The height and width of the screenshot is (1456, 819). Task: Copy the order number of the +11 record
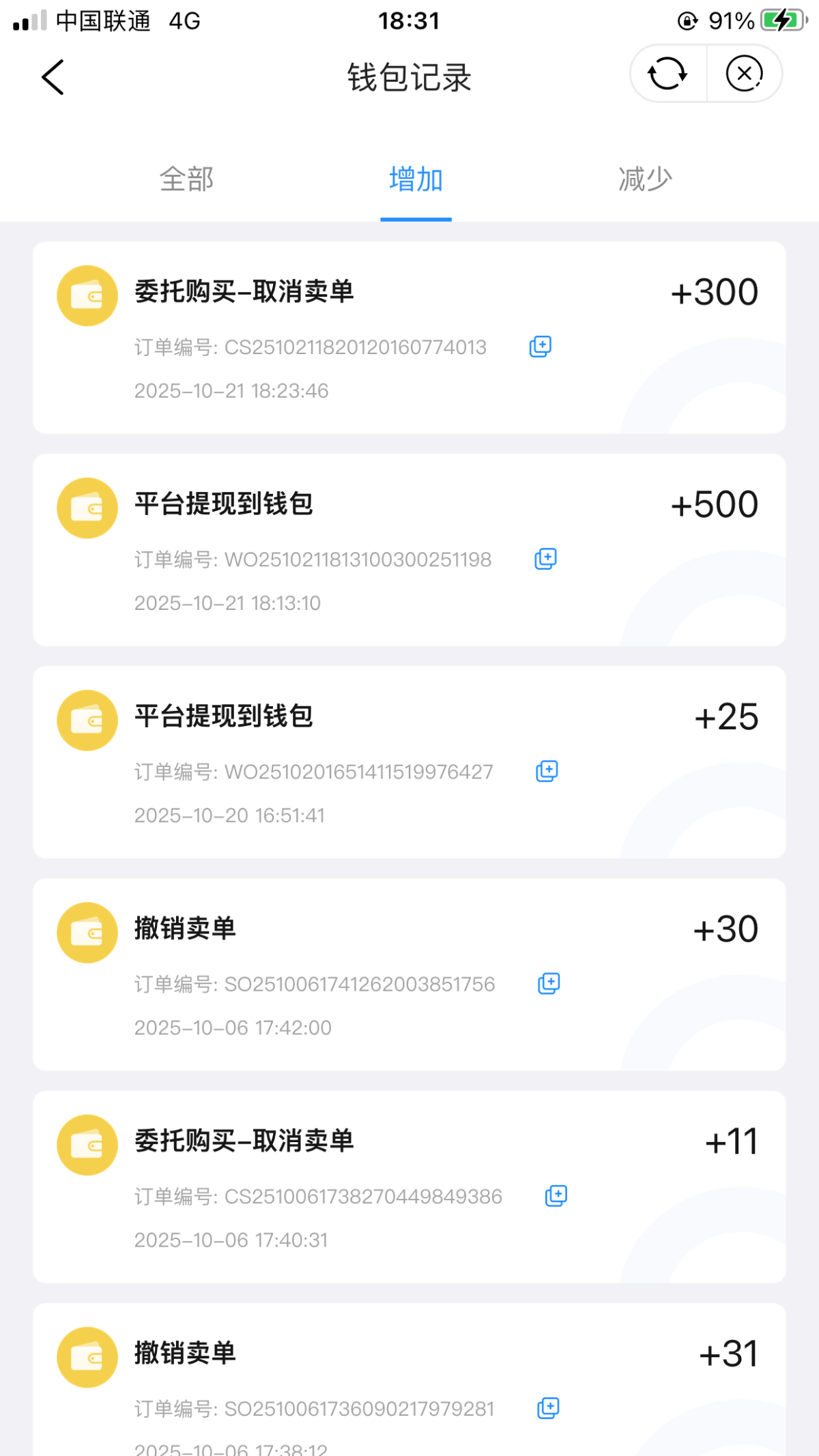tap(556, 1195)
